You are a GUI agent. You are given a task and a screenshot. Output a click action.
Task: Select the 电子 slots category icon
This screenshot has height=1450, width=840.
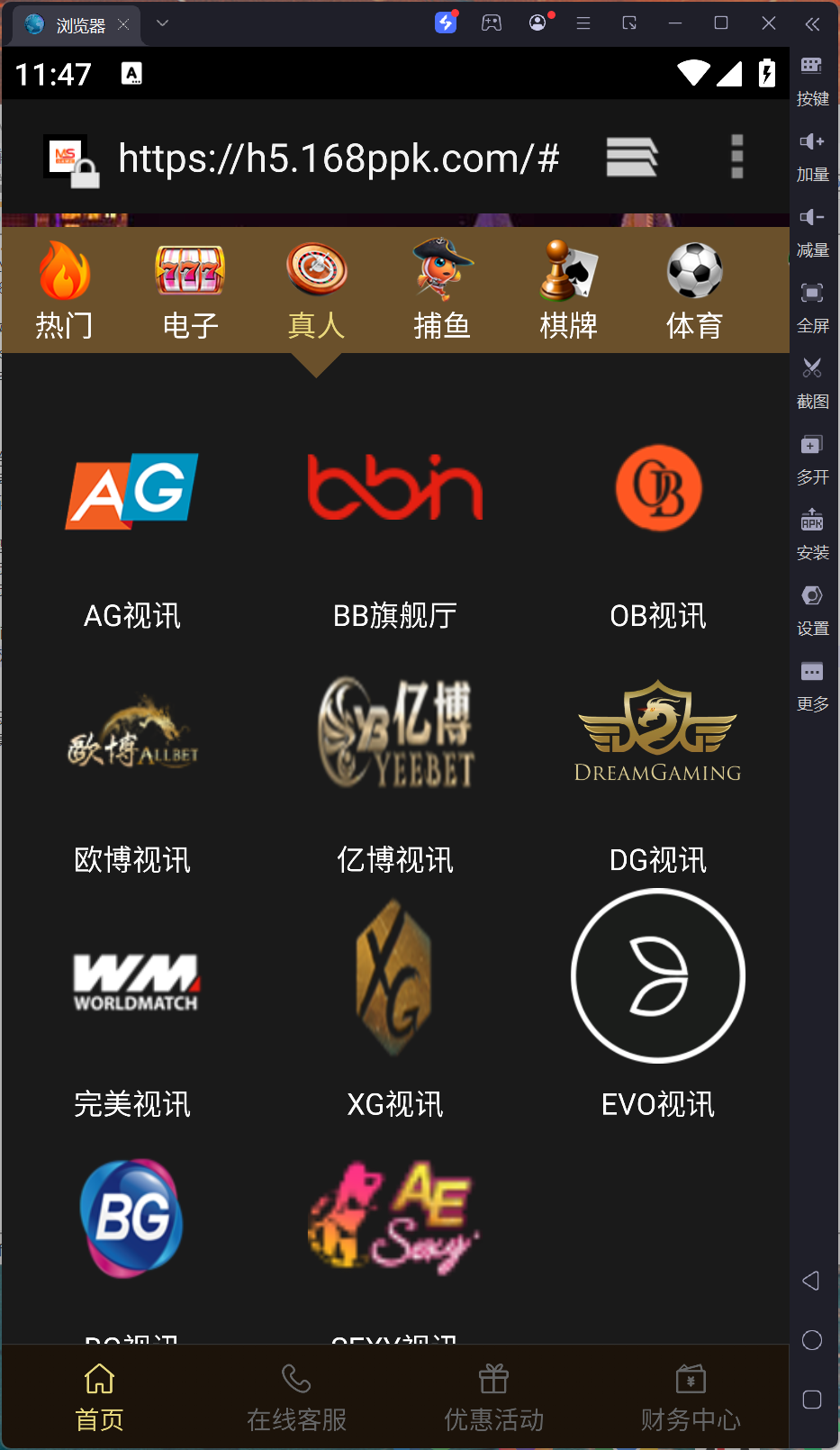click(190, 288)
